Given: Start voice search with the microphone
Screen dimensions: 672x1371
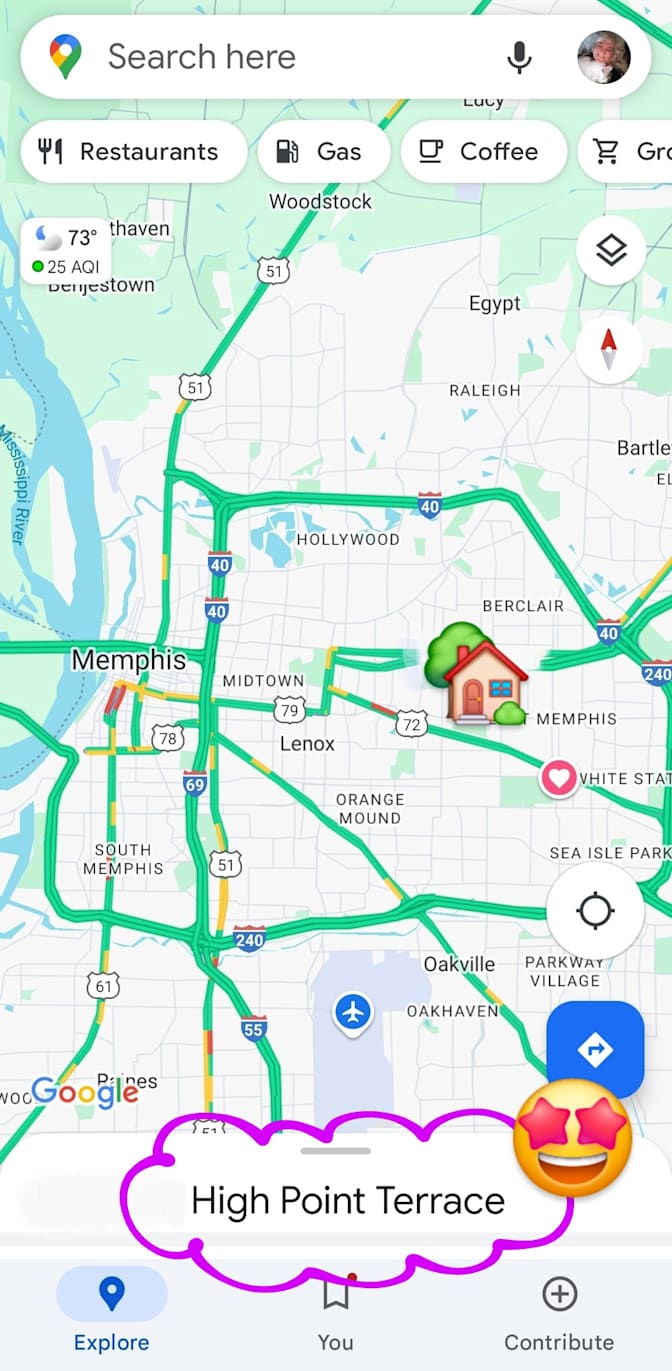Looking at the screenshot, I should tap(519, 57).
